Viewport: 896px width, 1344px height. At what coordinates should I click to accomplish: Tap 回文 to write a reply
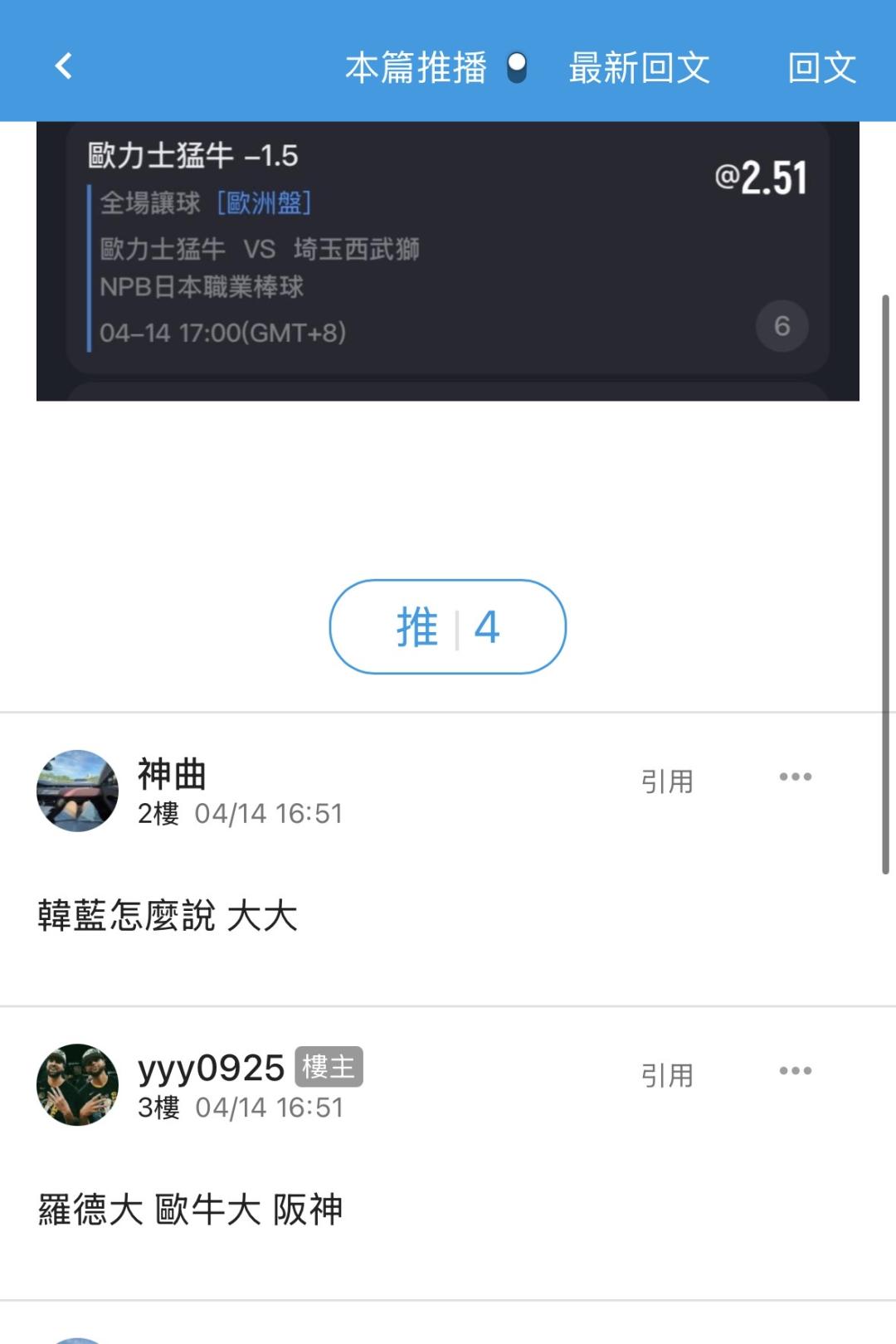[821, 67]
